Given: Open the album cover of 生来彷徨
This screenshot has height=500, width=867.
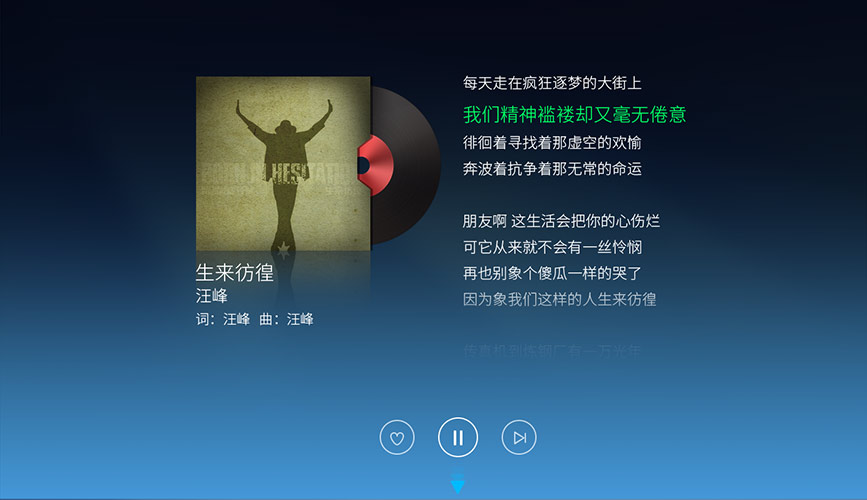Looking at the screenshot, I should click(x=283, y=163).
